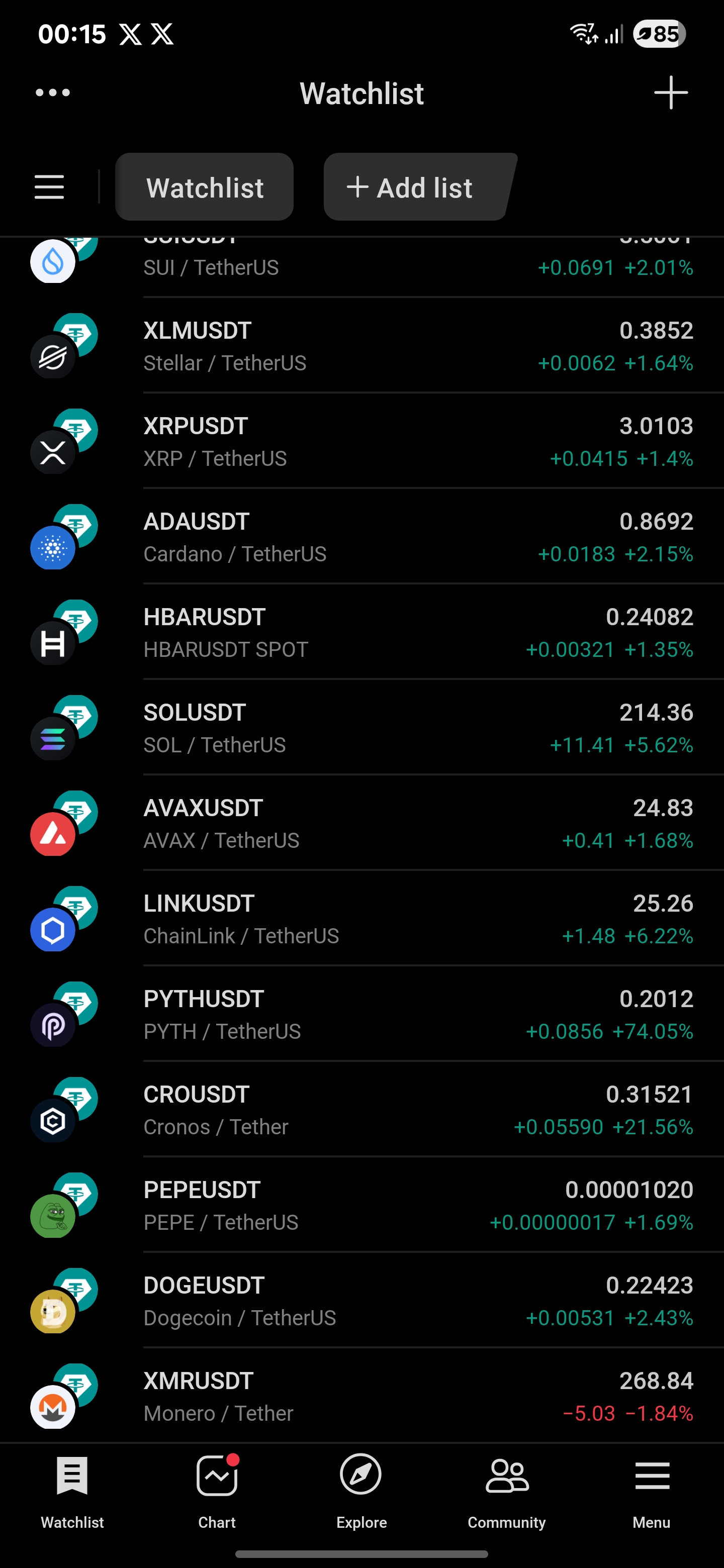Select the Watchlist list chip
The width and height of the screenshot is (724, 1568).
pos(205,187)
